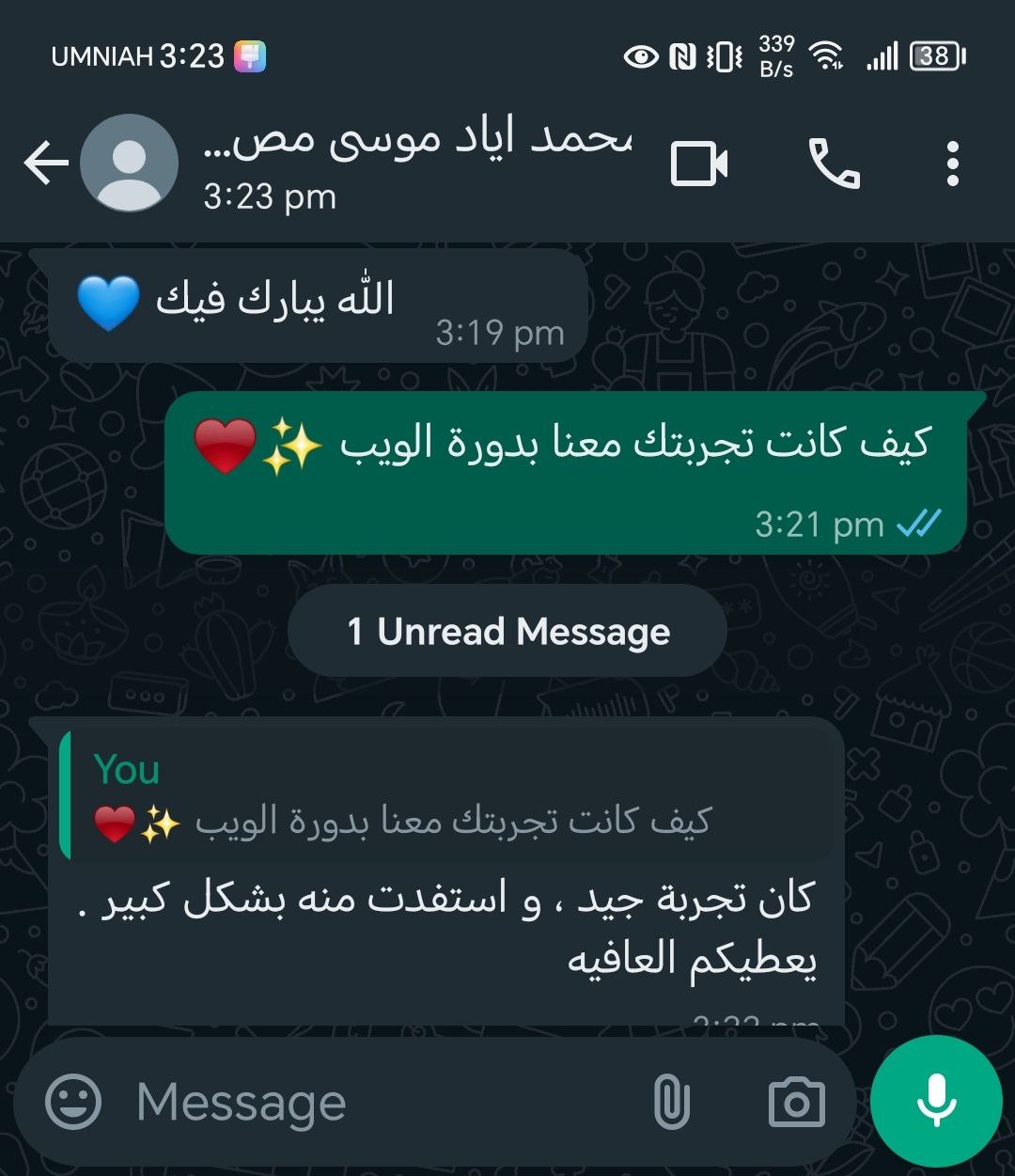The width and height of the screenshot is (1015, 1176).
Task: Open the contact's profile picture
Action: point(129,165)
